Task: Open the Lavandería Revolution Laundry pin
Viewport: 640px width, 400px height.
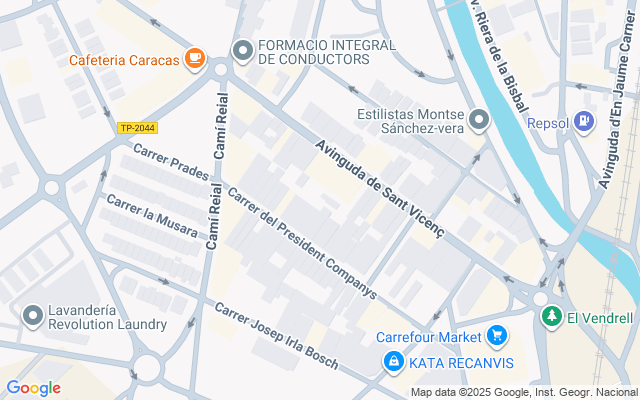Action: (x=33, y=316)
